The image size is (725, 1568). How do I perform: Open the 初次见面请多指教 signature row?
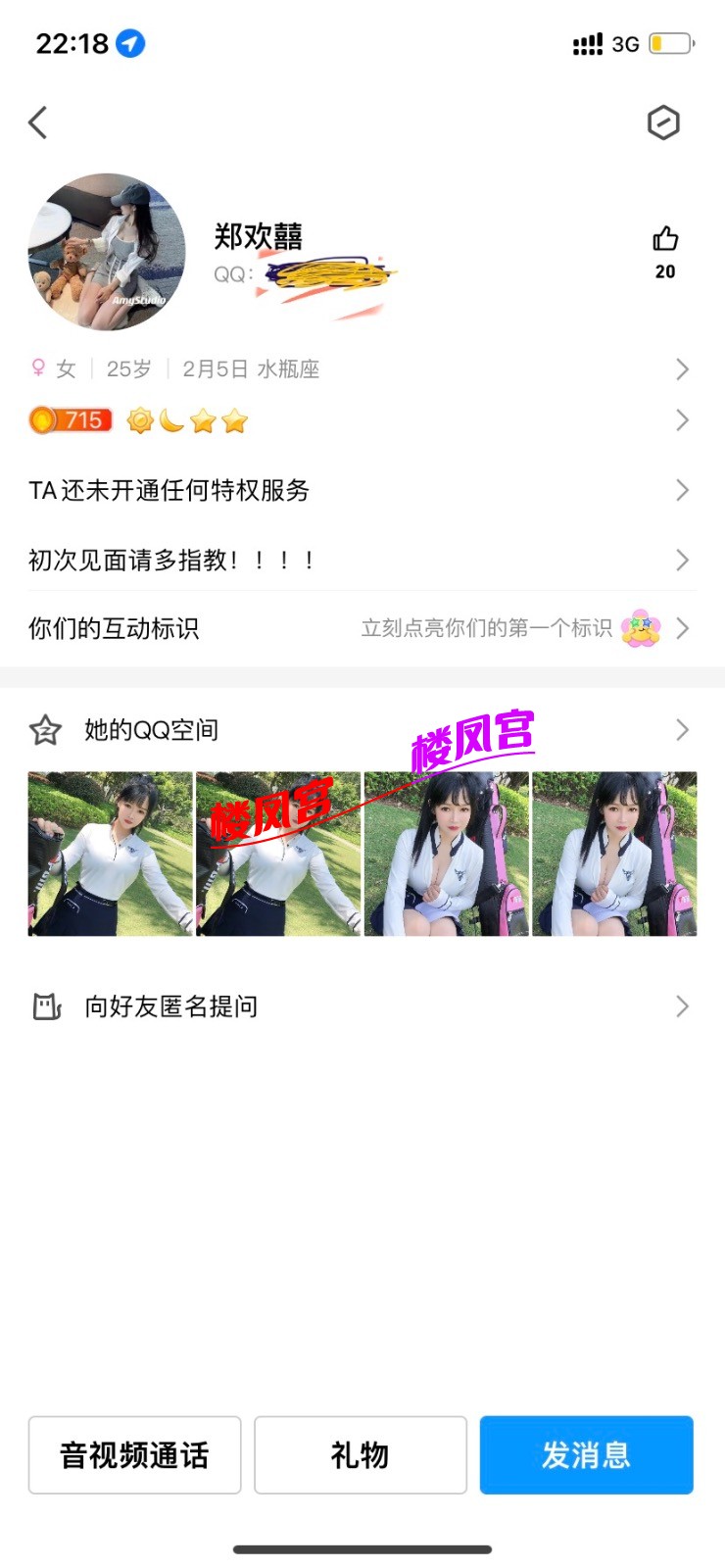point(361,560)
